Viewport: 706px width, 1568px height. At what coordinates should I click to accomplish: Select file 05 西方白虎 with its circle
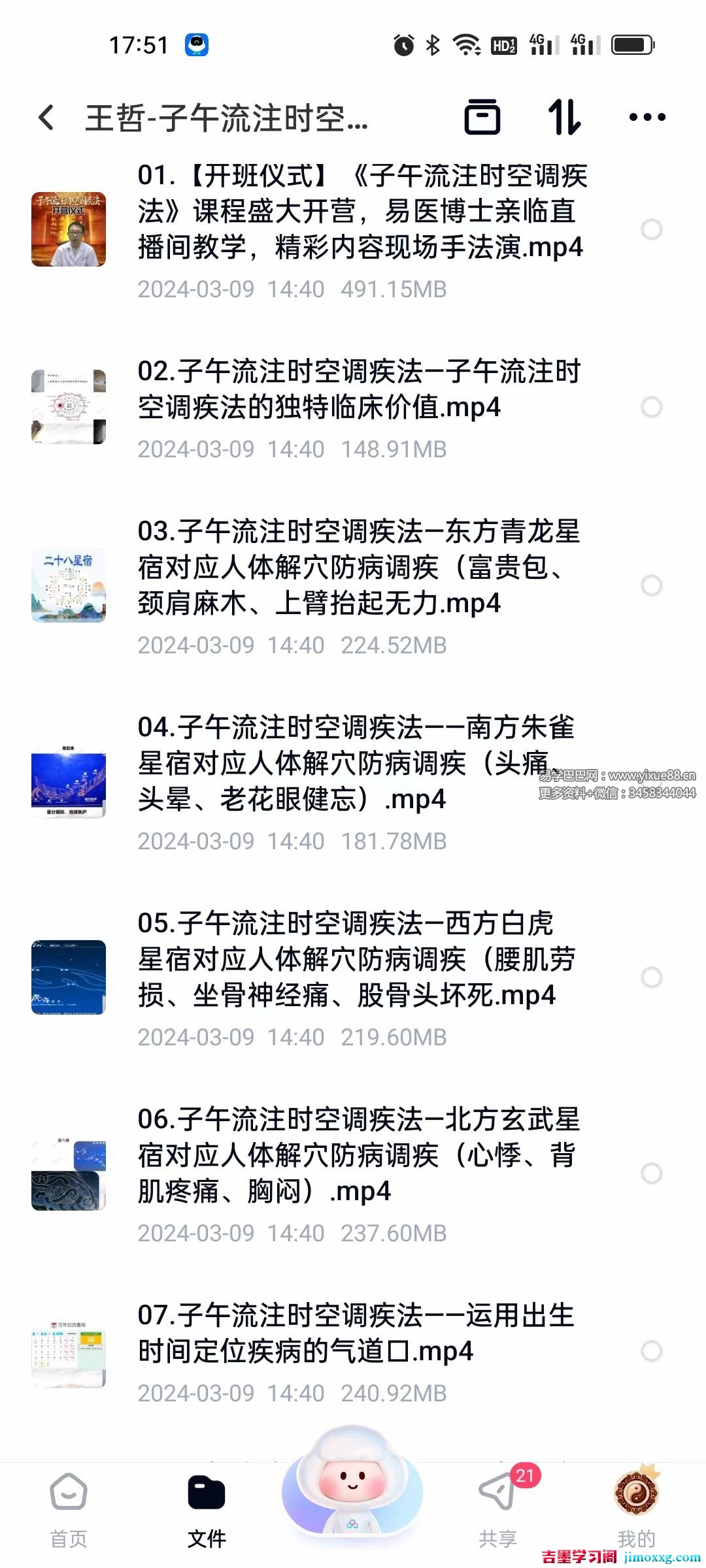click(651, 977)
